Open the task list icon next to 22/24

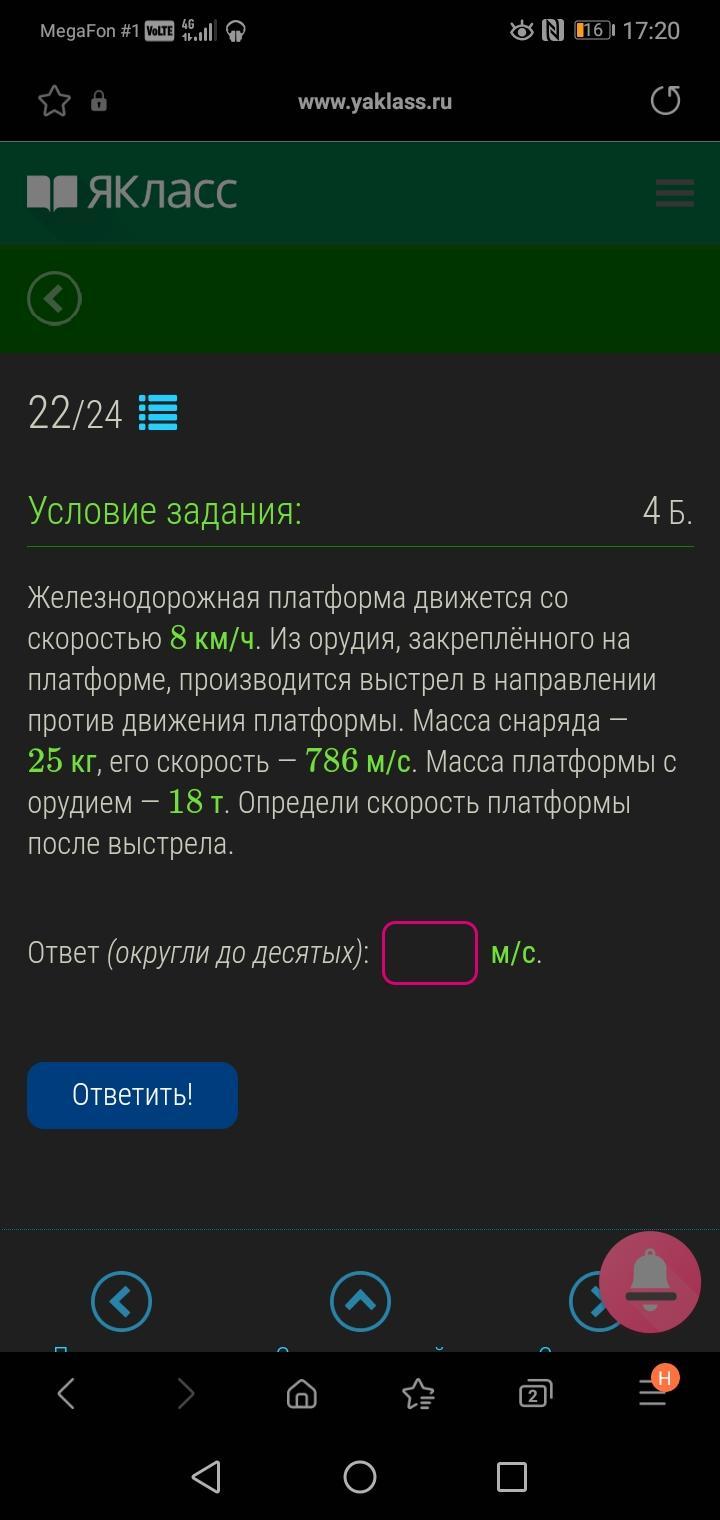pyautogui.click(x=158, y=413)
